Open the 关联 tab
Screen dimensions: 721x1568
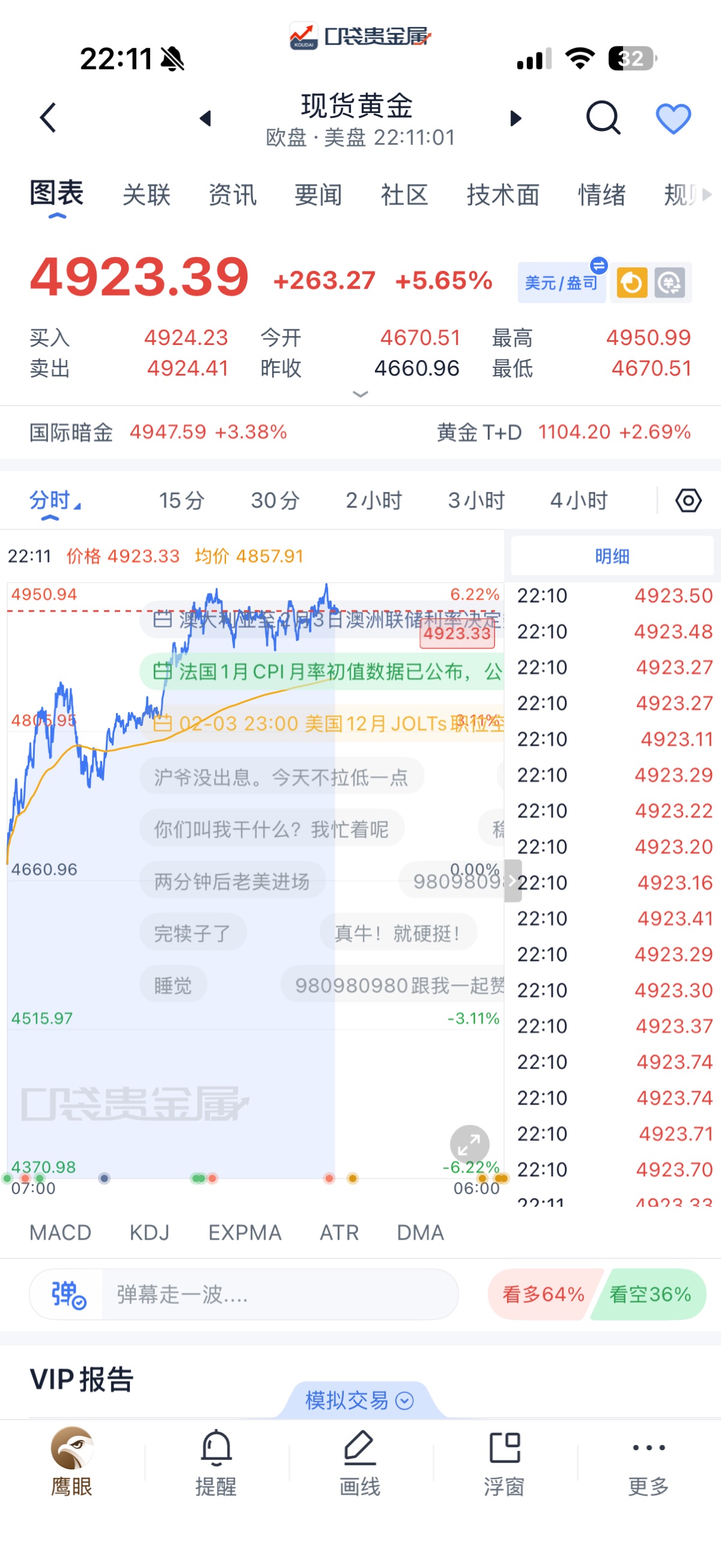[x=147, y=195]
